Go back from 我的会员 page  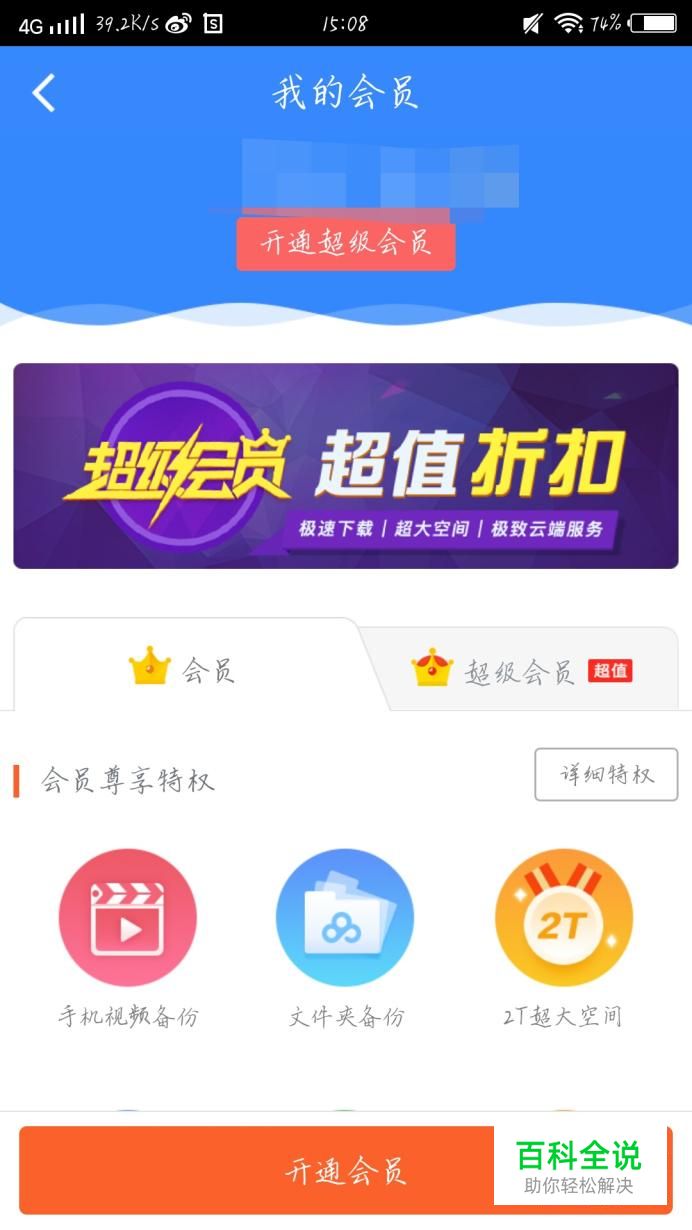pyautogui.click(x=44, y=93)
